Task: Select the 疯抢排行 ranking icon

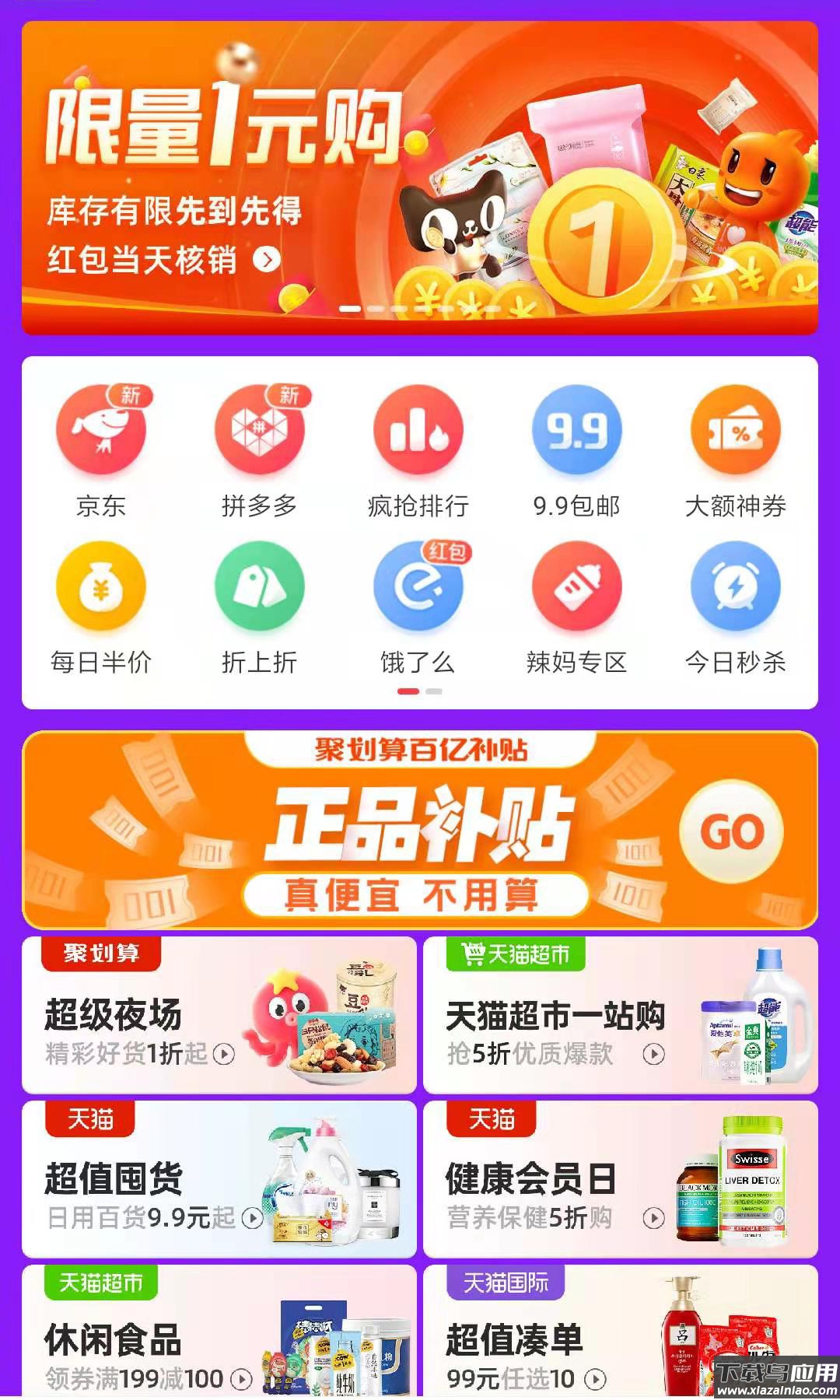Action: tap(418, 436)
